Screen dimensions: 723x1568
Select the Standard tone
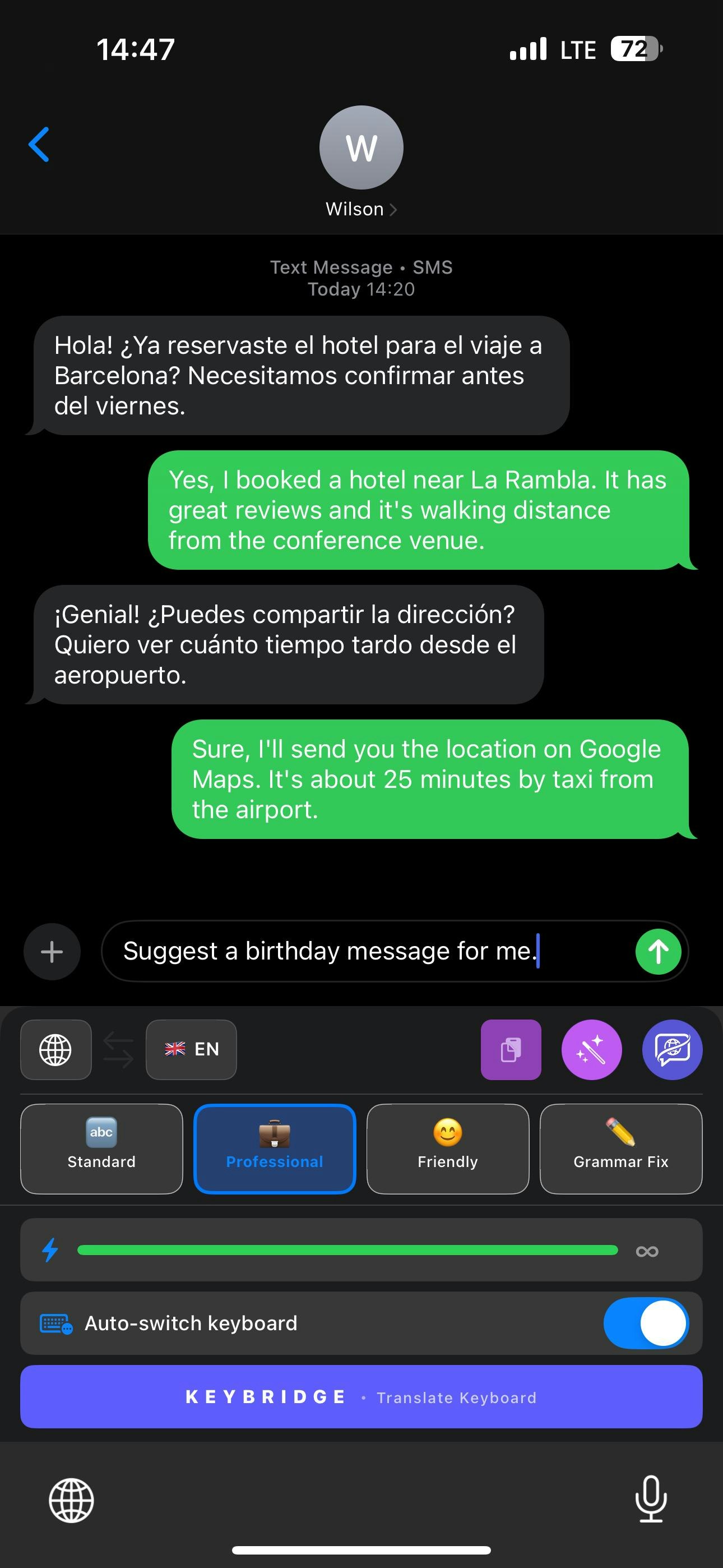(x=101, y=1149)
